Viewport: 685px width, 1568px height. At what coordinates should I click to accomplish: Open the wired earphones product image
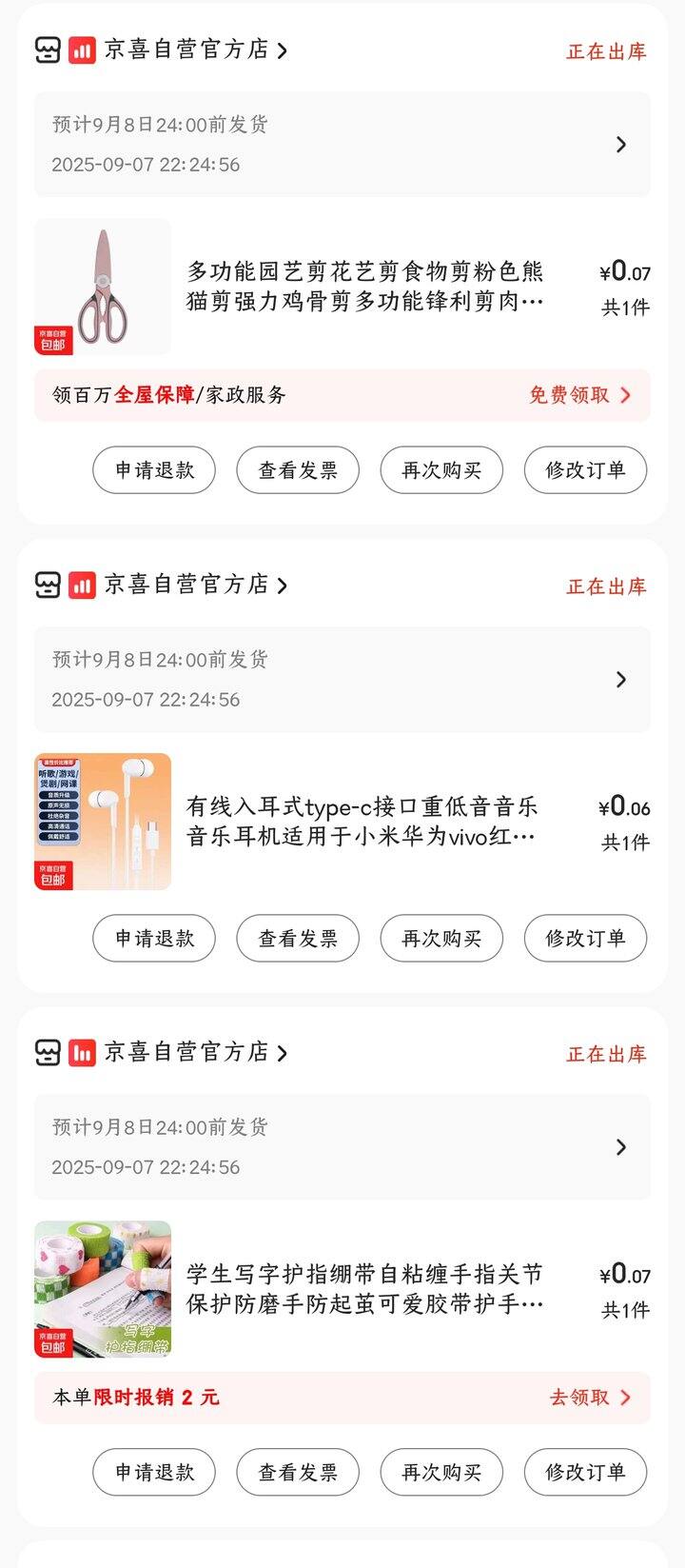pos(103,822)
